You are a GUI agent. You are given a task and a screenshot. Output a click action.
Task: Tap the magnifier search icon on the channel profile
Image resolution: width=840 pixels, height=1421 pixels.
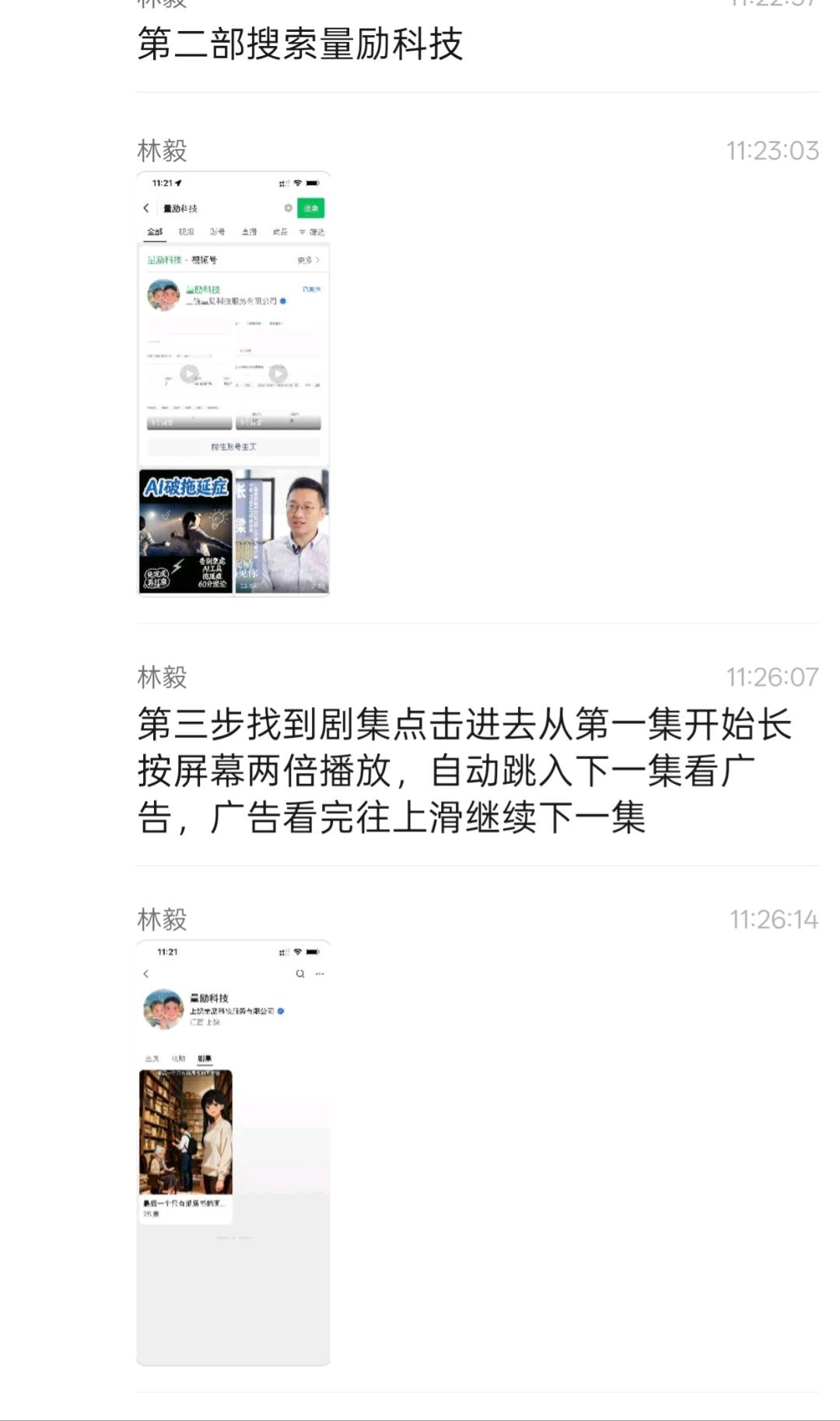(x=299, y=974)
